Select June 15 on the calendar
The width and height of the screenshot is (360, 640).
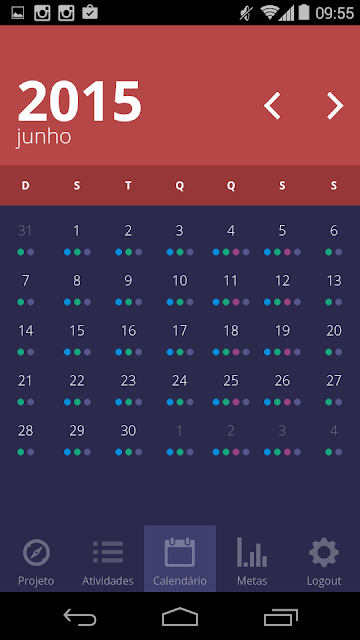pos(77,339)
